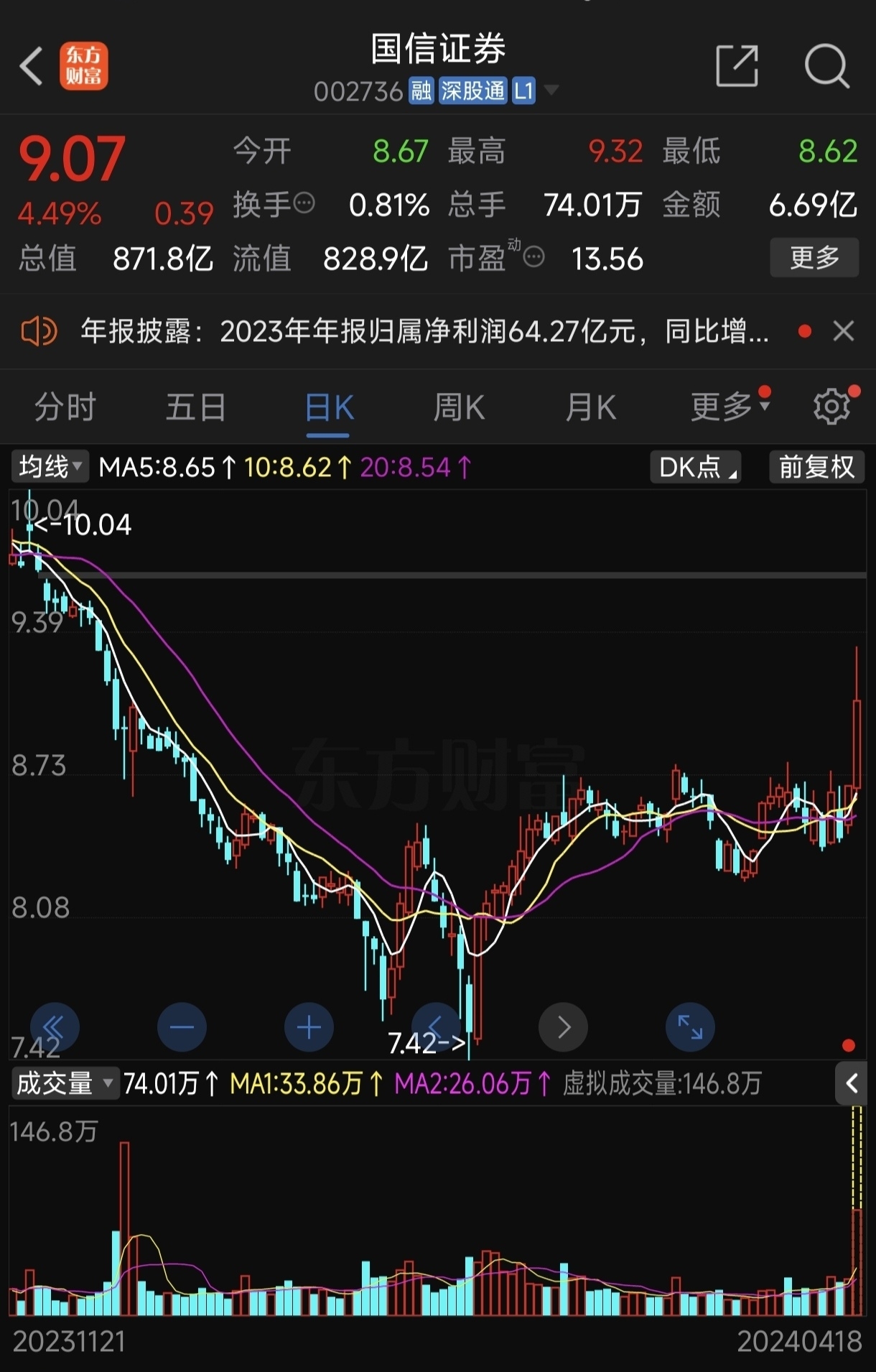
Task: Toggle DK点 buy/sell markers
Action: 694,467
